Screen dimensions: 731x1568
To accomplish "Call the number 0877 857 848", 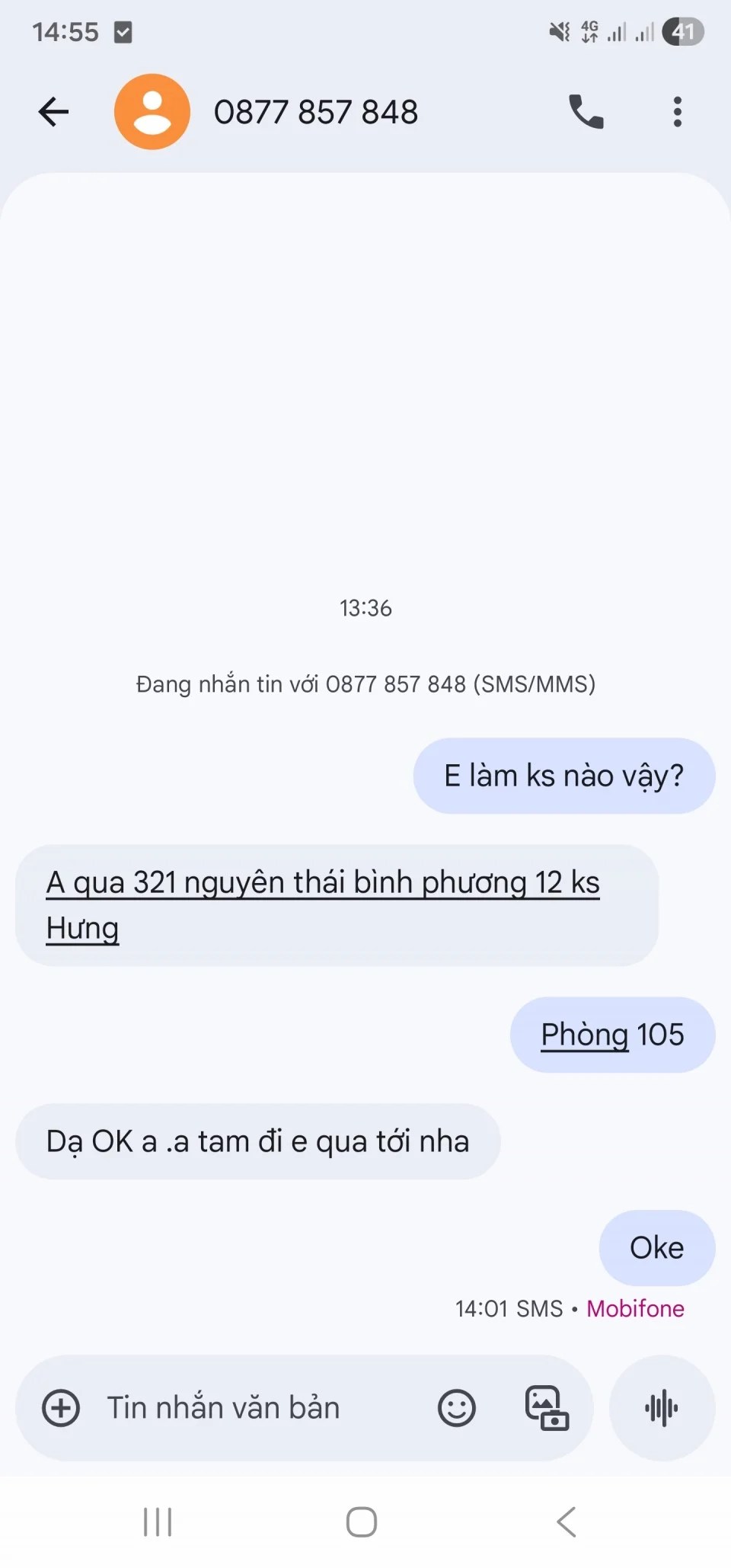I will (586, 112).
